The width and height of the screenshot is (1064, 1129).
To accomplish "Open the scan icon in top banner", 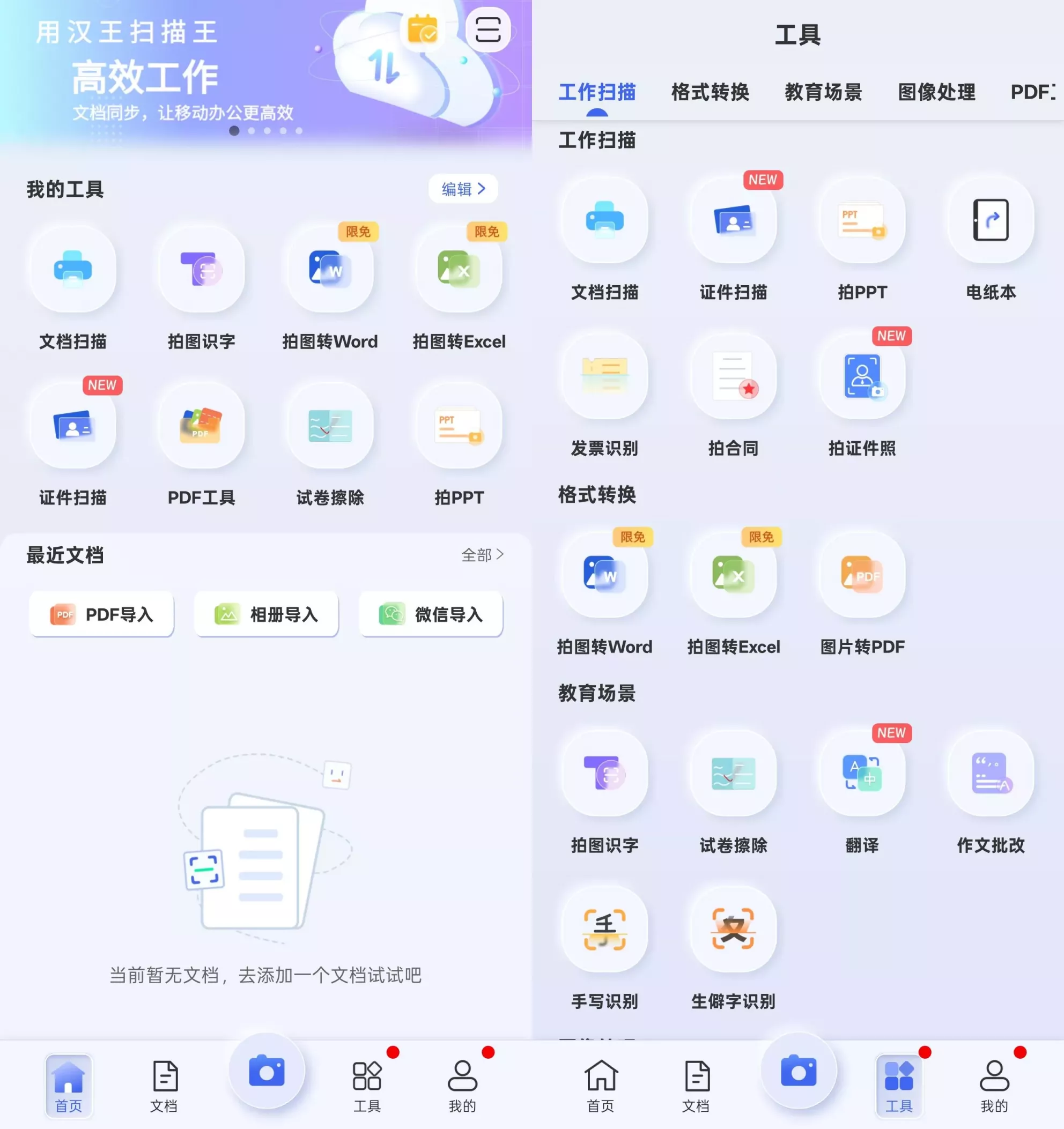I will click(487, 29).
